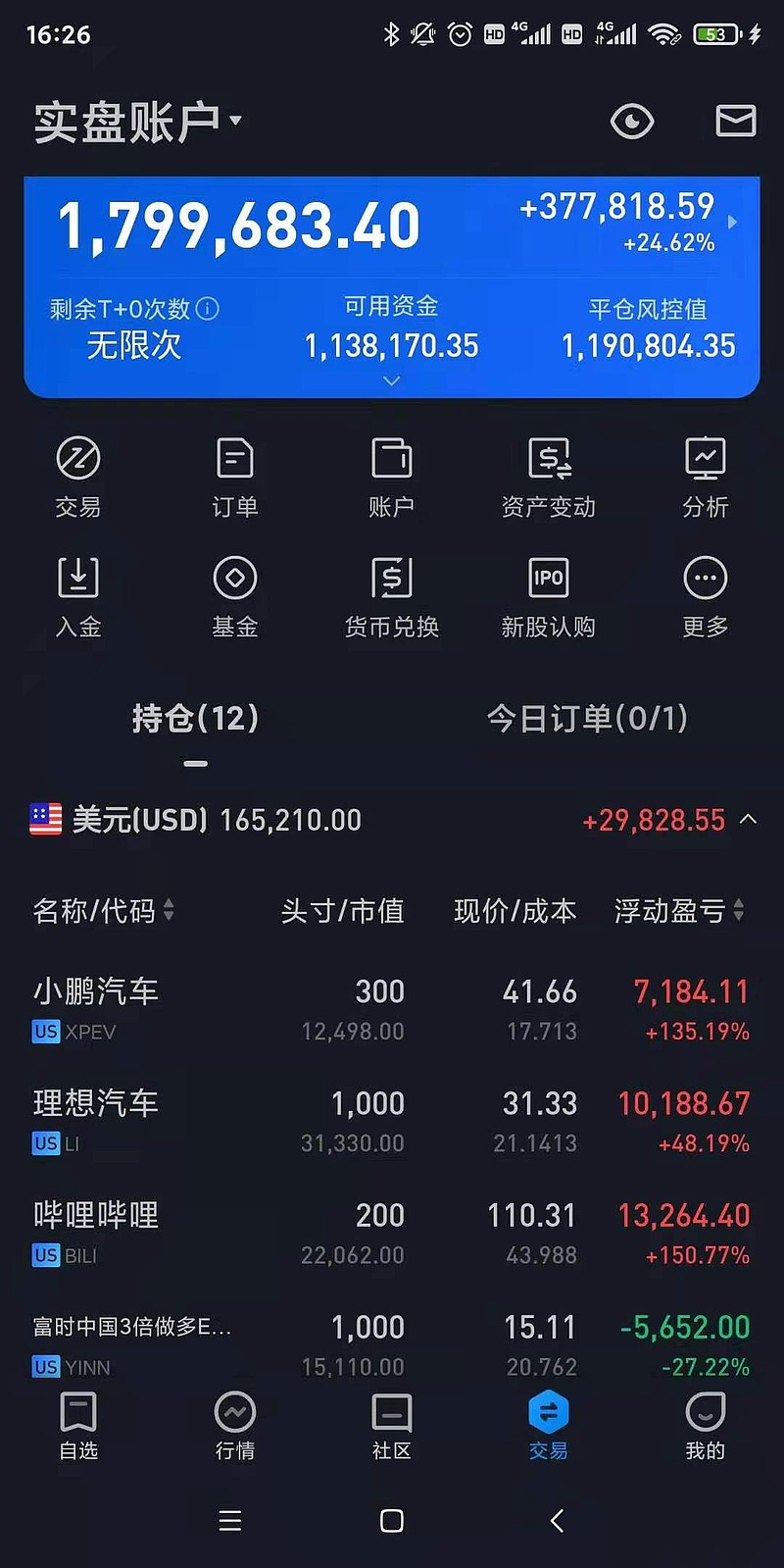Open 分析 analysis
The image size is (784, 1568).
tap(706, 477)
